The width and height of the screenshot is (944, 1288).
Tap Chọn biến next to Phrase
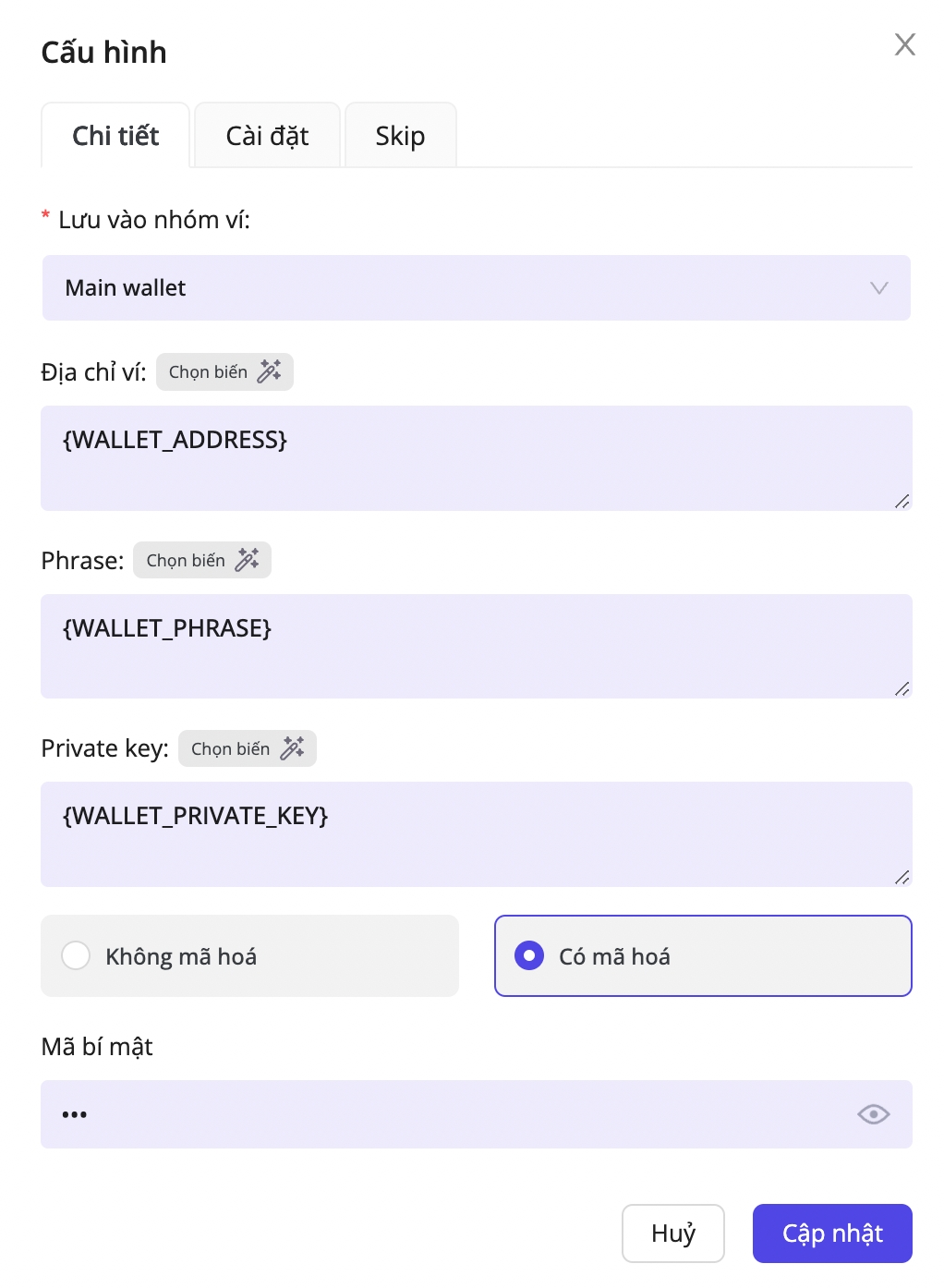(x=202, y=561)
